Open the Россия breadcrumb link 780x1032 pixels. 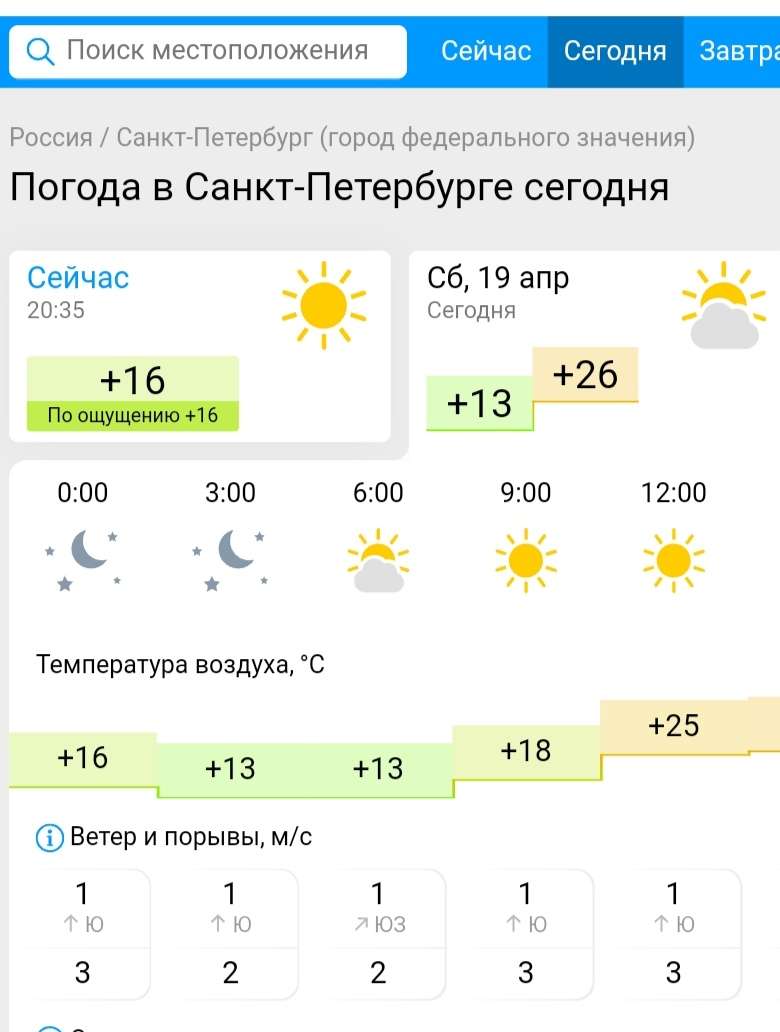click(51, 137)
